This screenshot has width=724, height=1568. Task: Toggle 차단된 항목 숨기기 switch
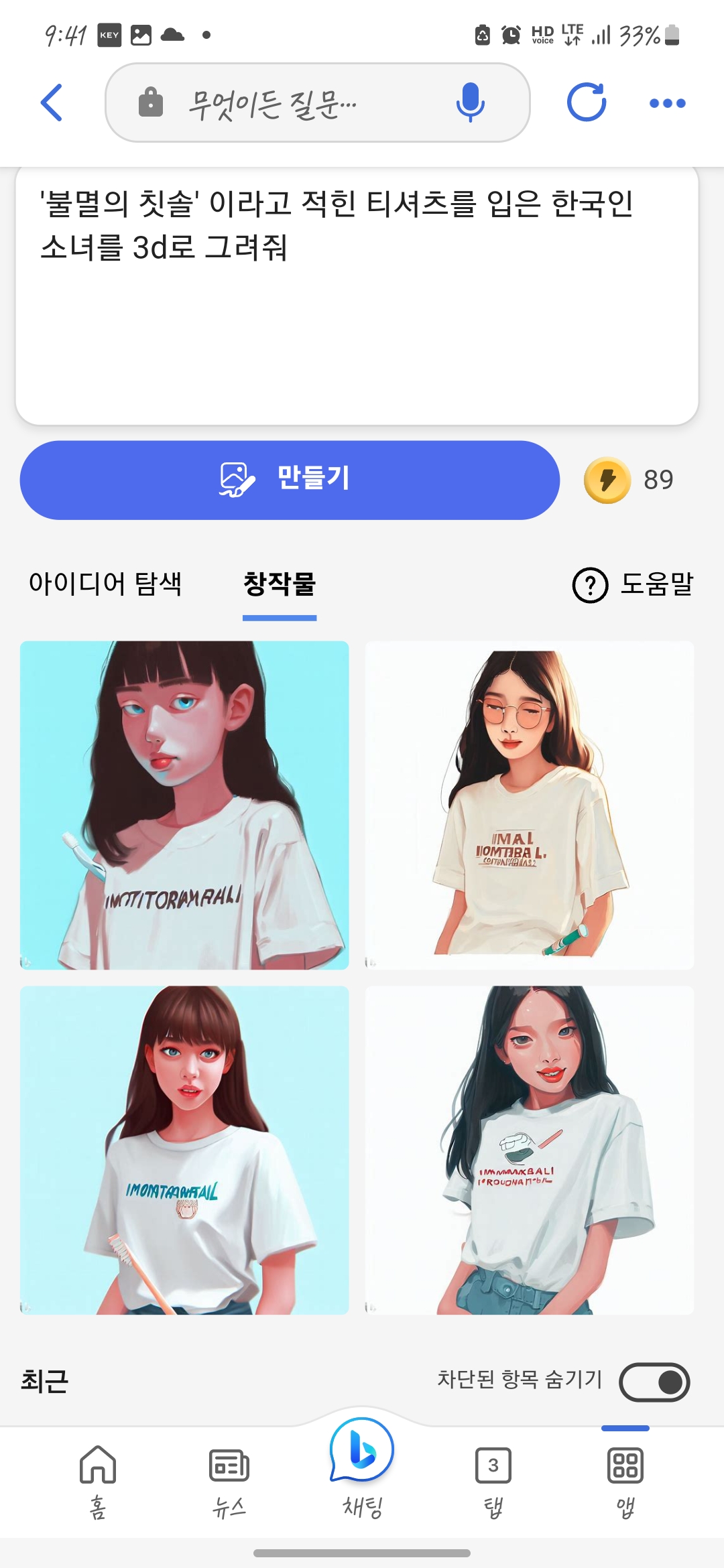pyautogui.click(x=654, y=1382)
